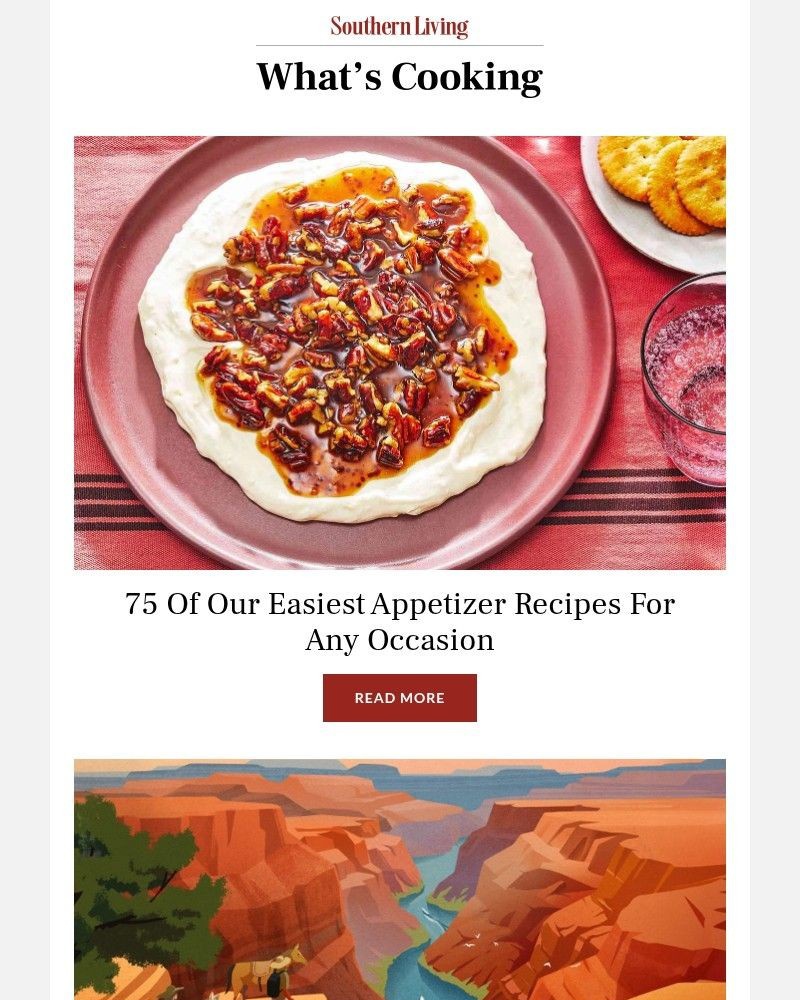Click the Grand Canyon illustration
Screen dimensions: 800x1000
400,880
